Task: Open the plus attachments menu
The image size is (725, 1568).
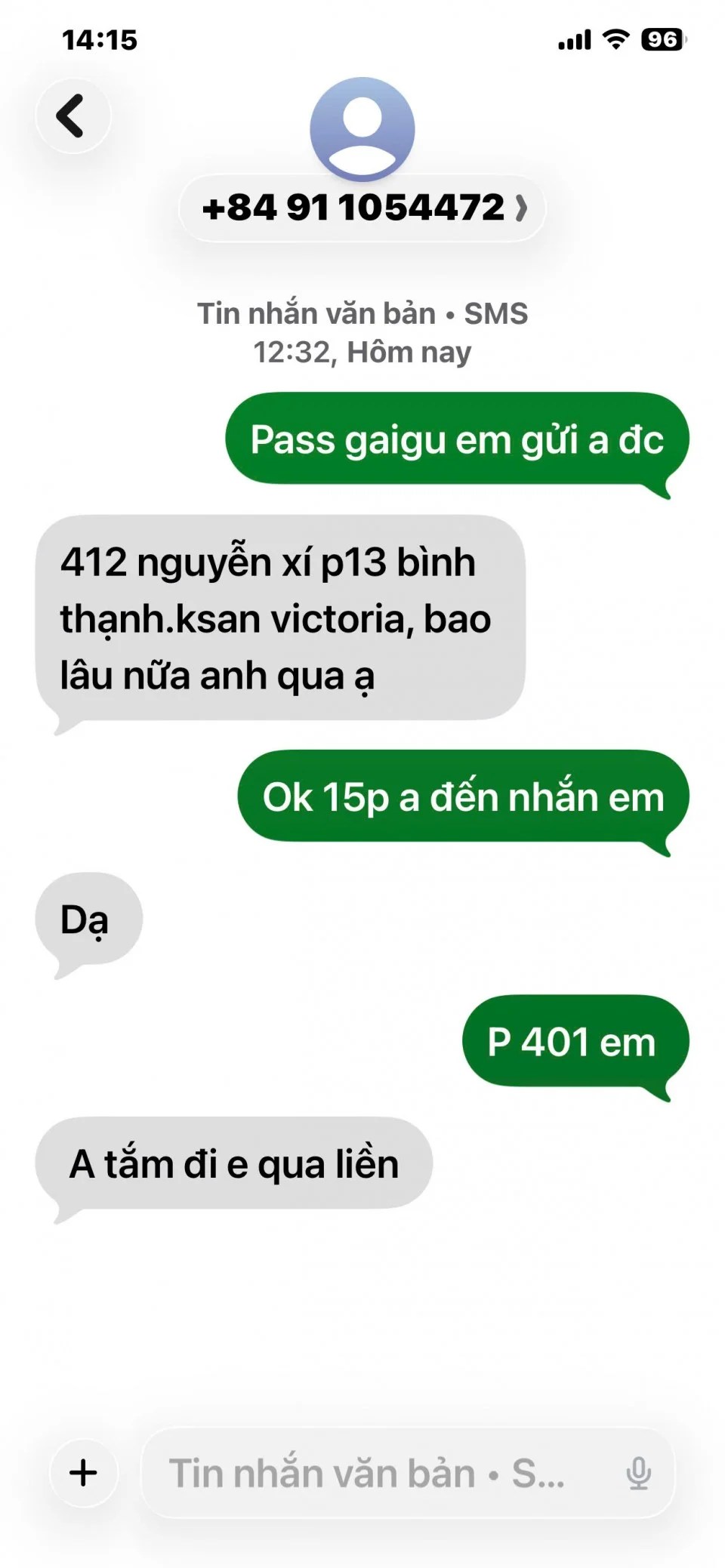Action: click(84, 1472)
